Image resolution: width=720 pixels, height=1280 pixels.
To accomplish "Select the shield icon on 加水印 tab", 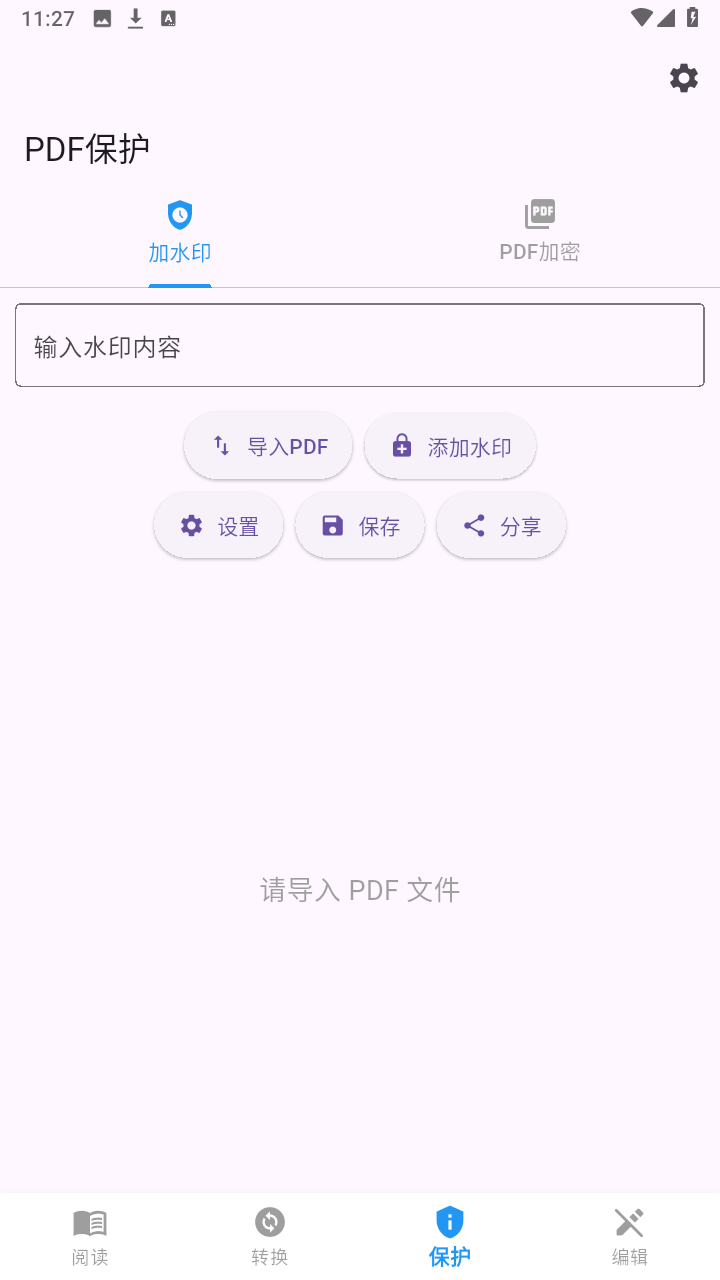I will tap(179, 214).
